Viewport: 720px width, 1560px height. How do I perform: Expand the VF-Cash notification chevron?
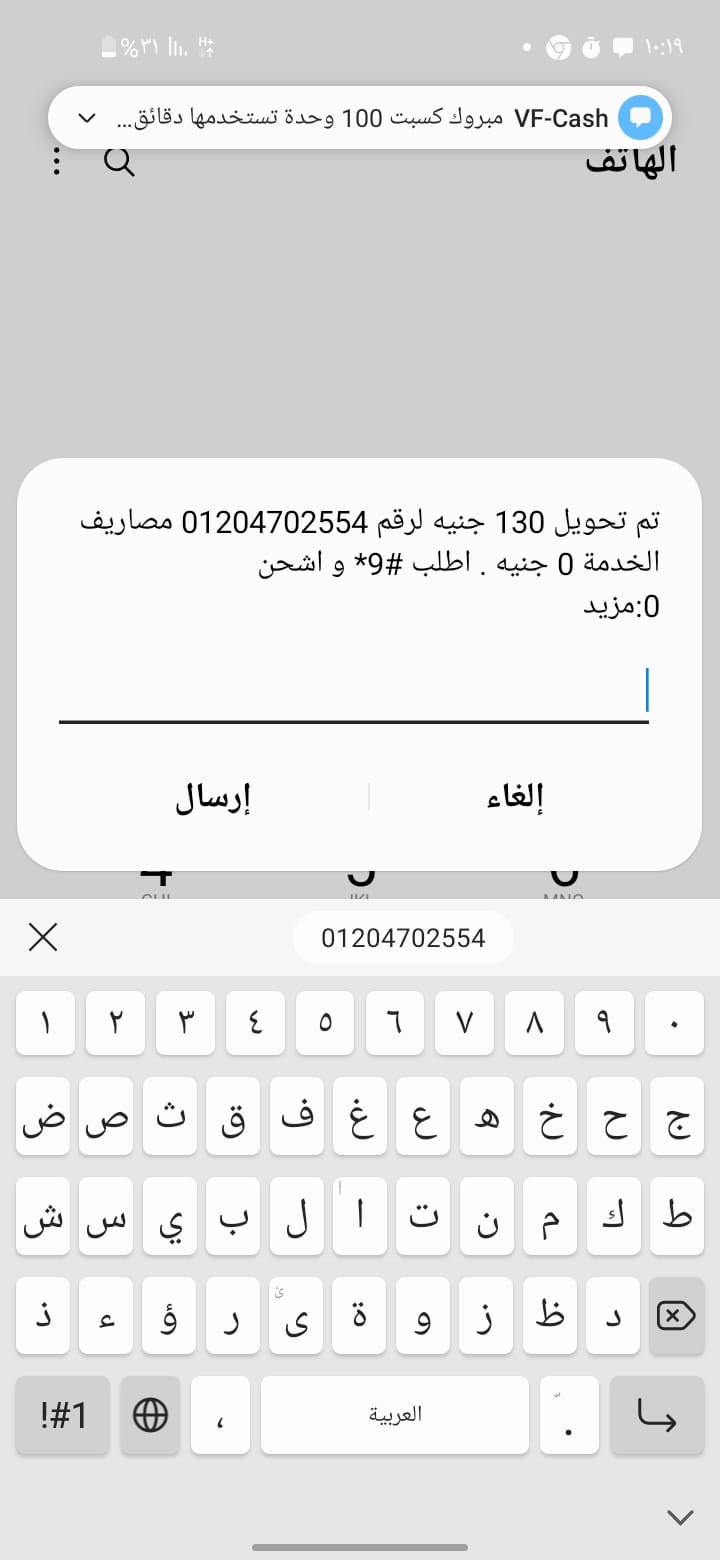coord(87,118)
